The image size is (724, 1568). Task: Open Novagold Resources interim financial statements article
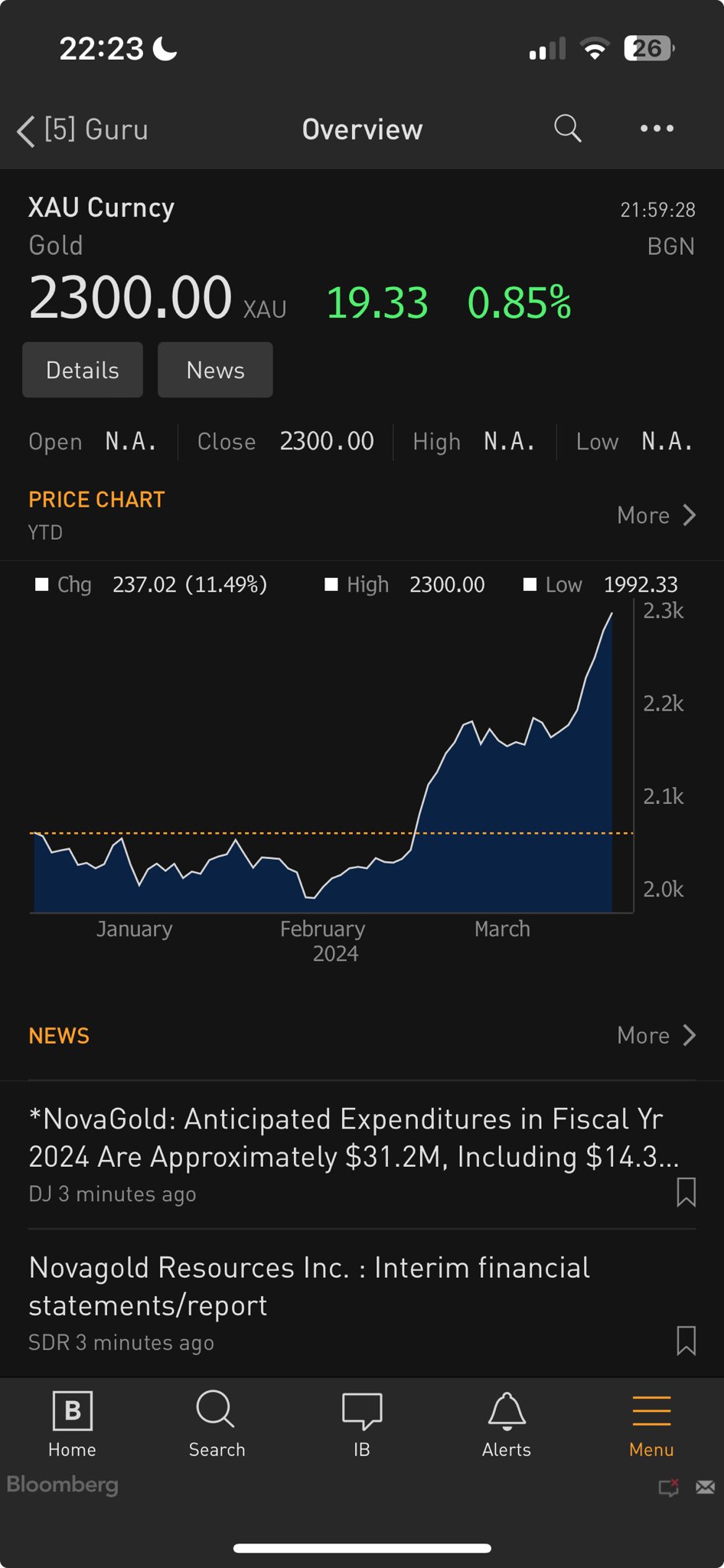[309, 1286]
